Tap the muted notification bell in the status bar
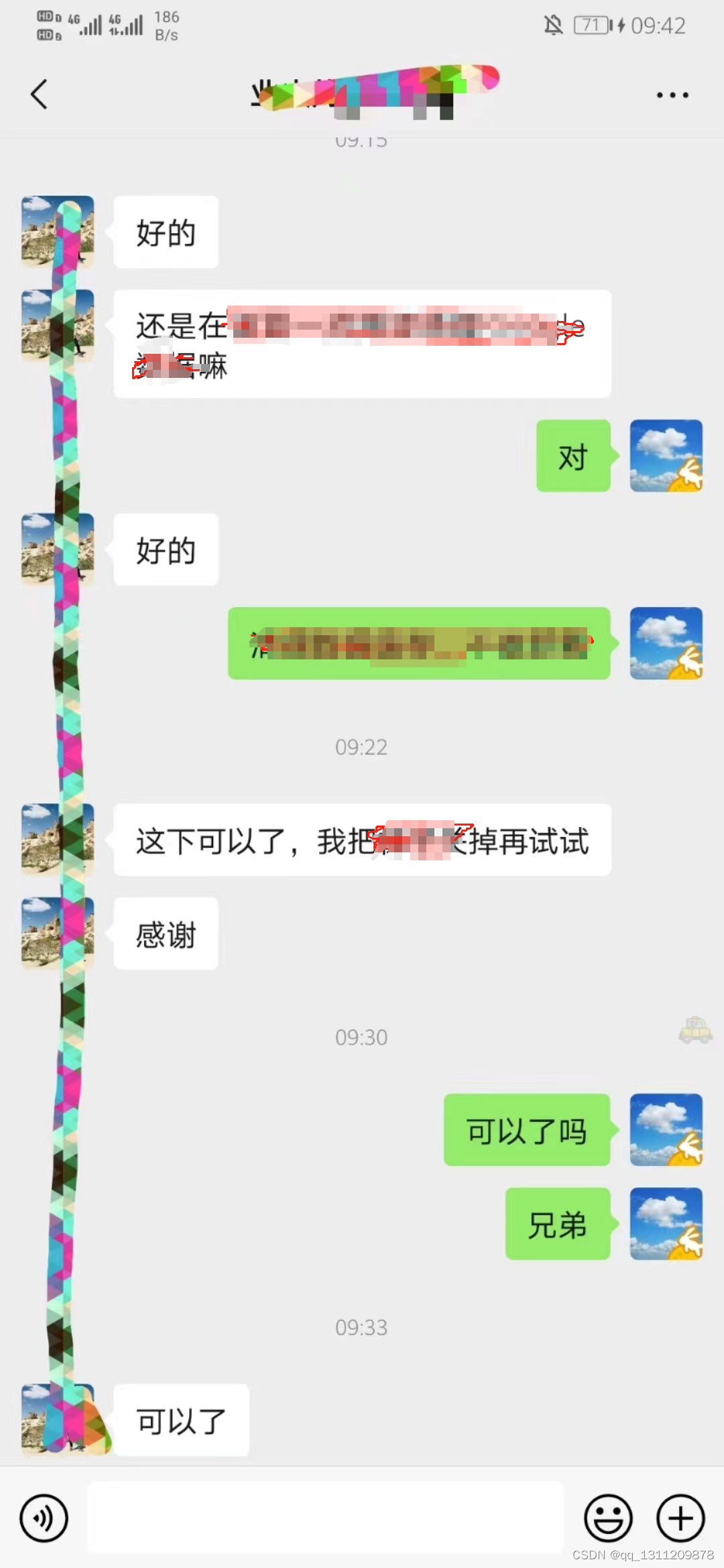724x1568 pixels. pos(552,25)
